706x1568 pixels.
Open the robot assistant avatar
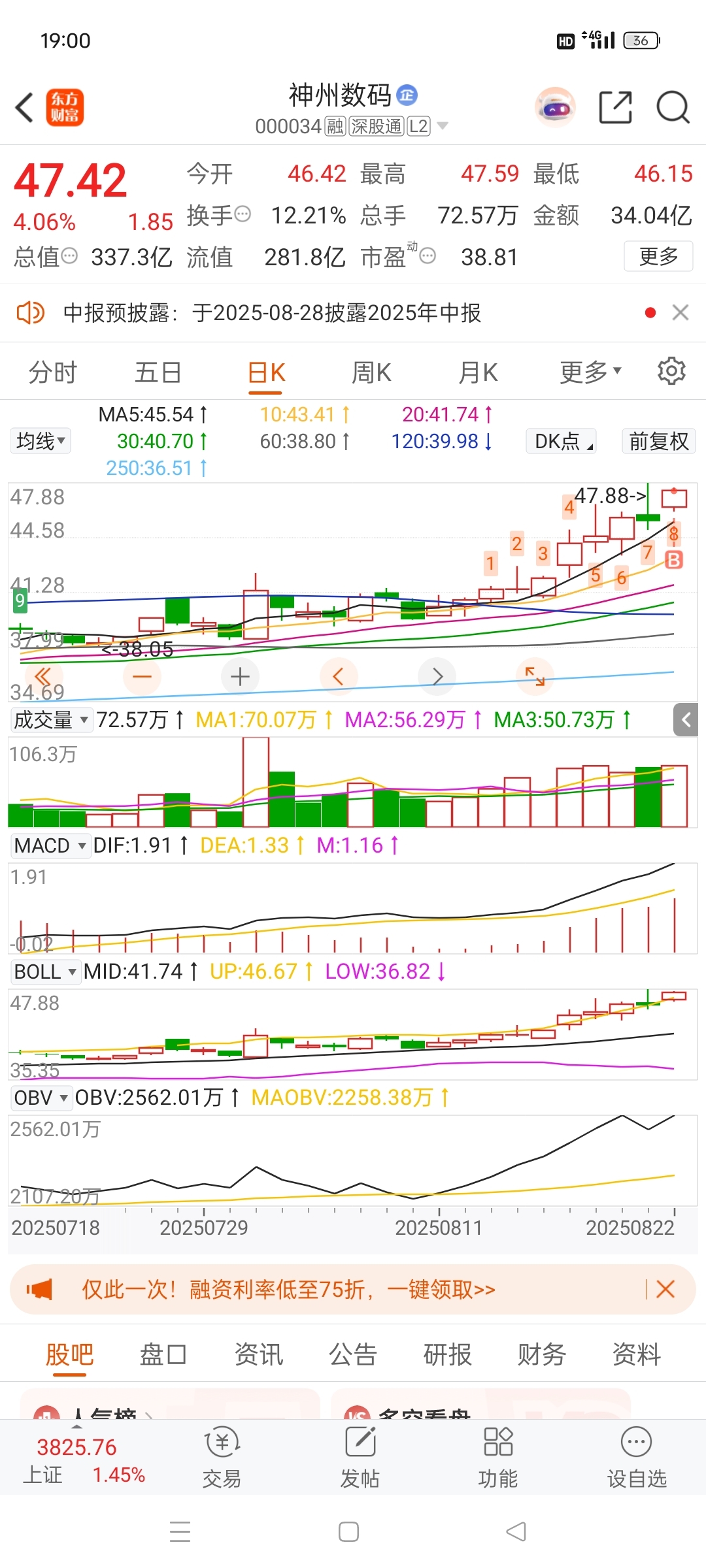pos(555,108)
